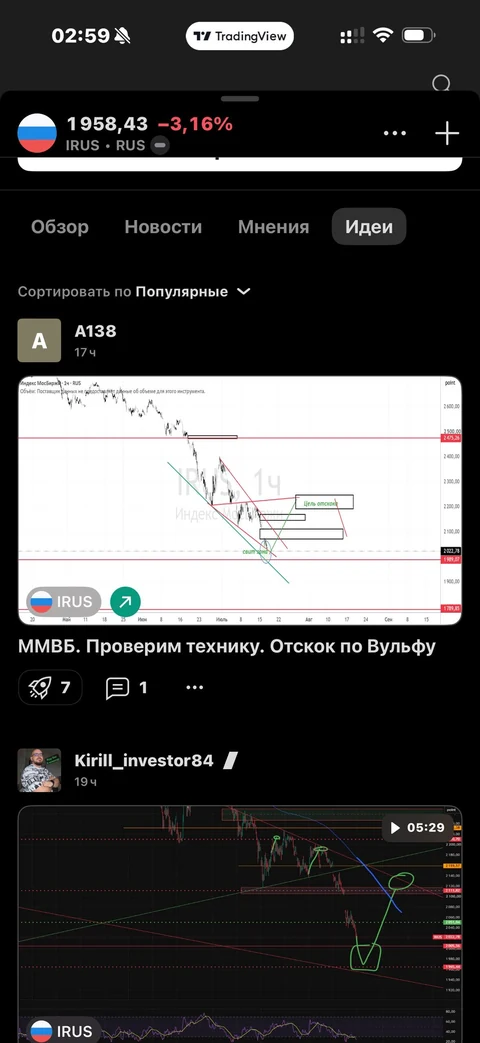
Task: Open comments on A138's idea
Action: point(126,687)
